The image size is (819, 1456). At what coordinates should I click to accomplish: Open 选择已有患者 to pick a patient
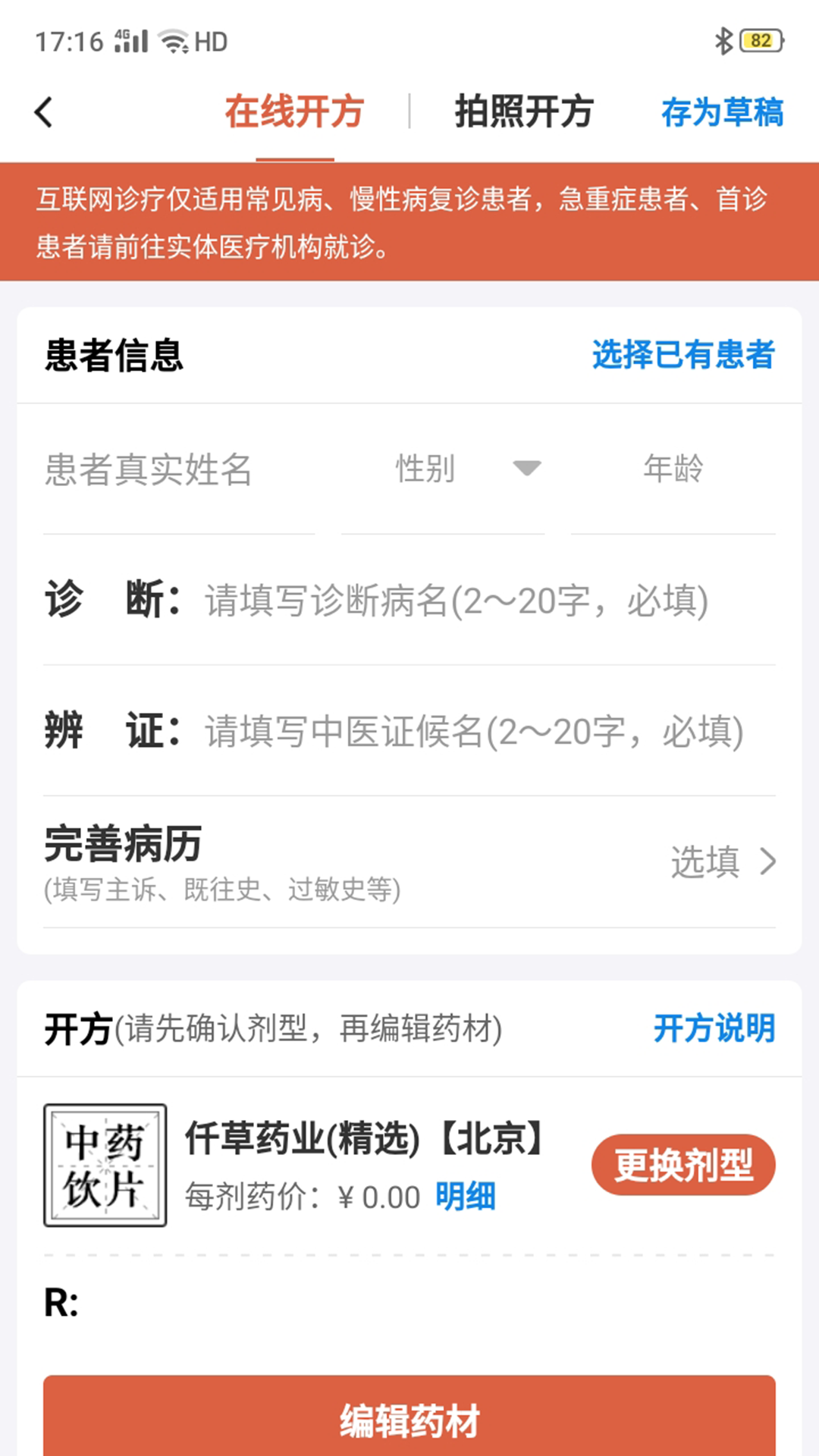pos(682,354)
